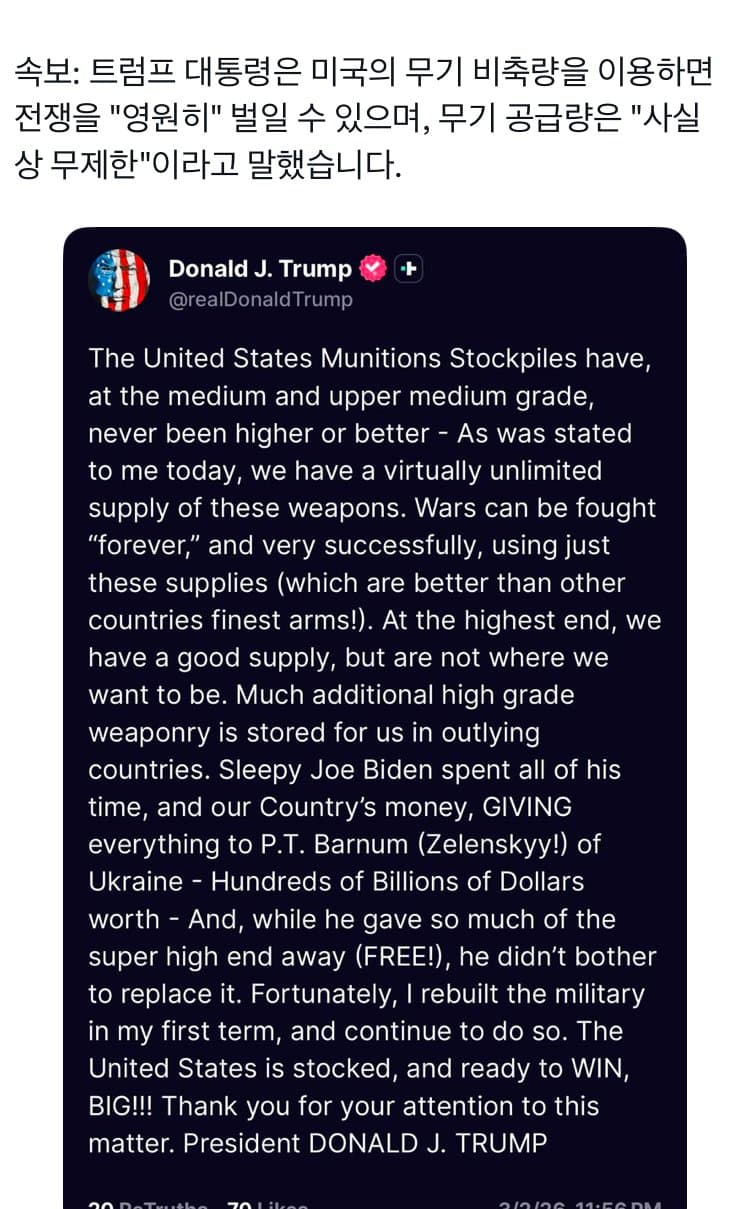
Task: Open the attached Donald J. Trump post image
Action: click(375, 720)
